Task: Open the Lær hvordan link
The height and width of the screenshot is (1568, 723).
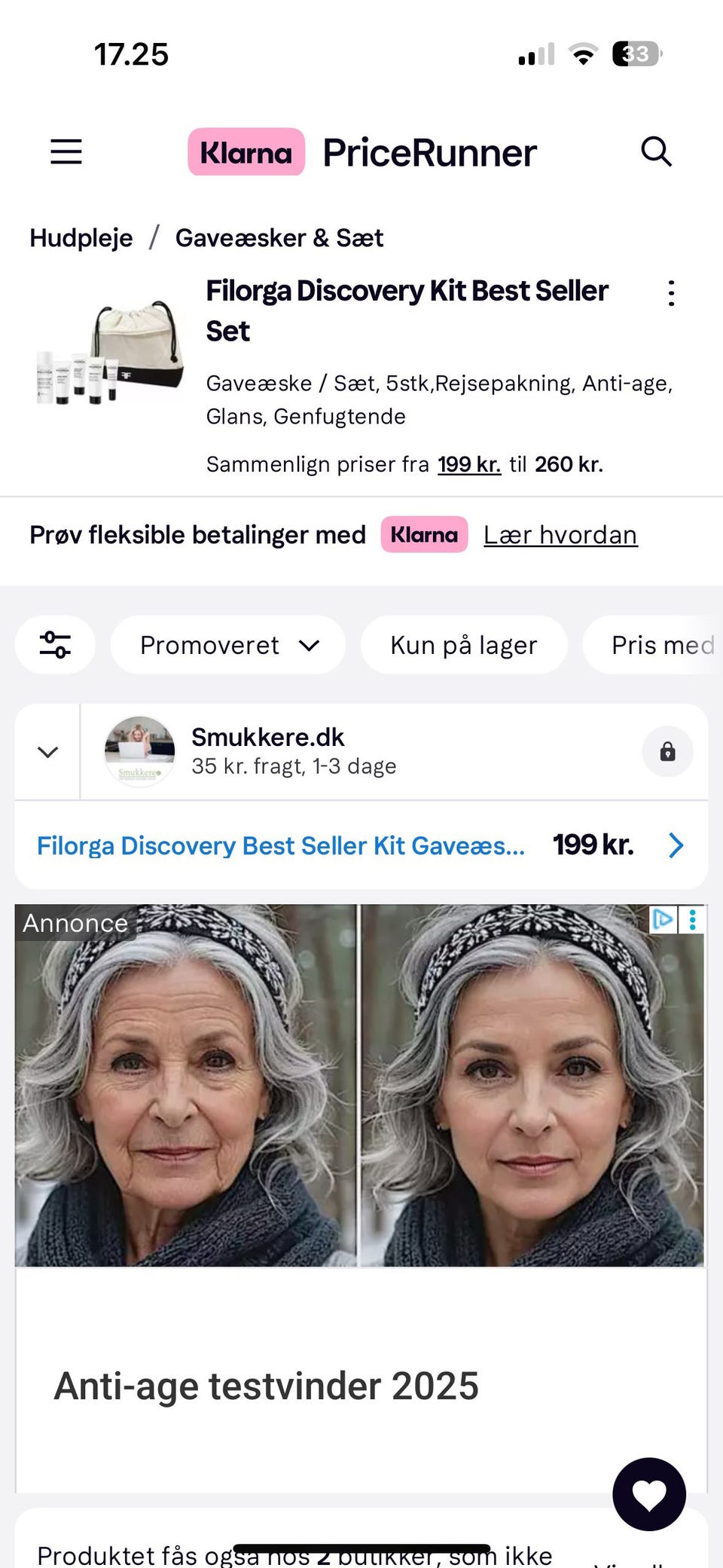Action: point(560,534)
